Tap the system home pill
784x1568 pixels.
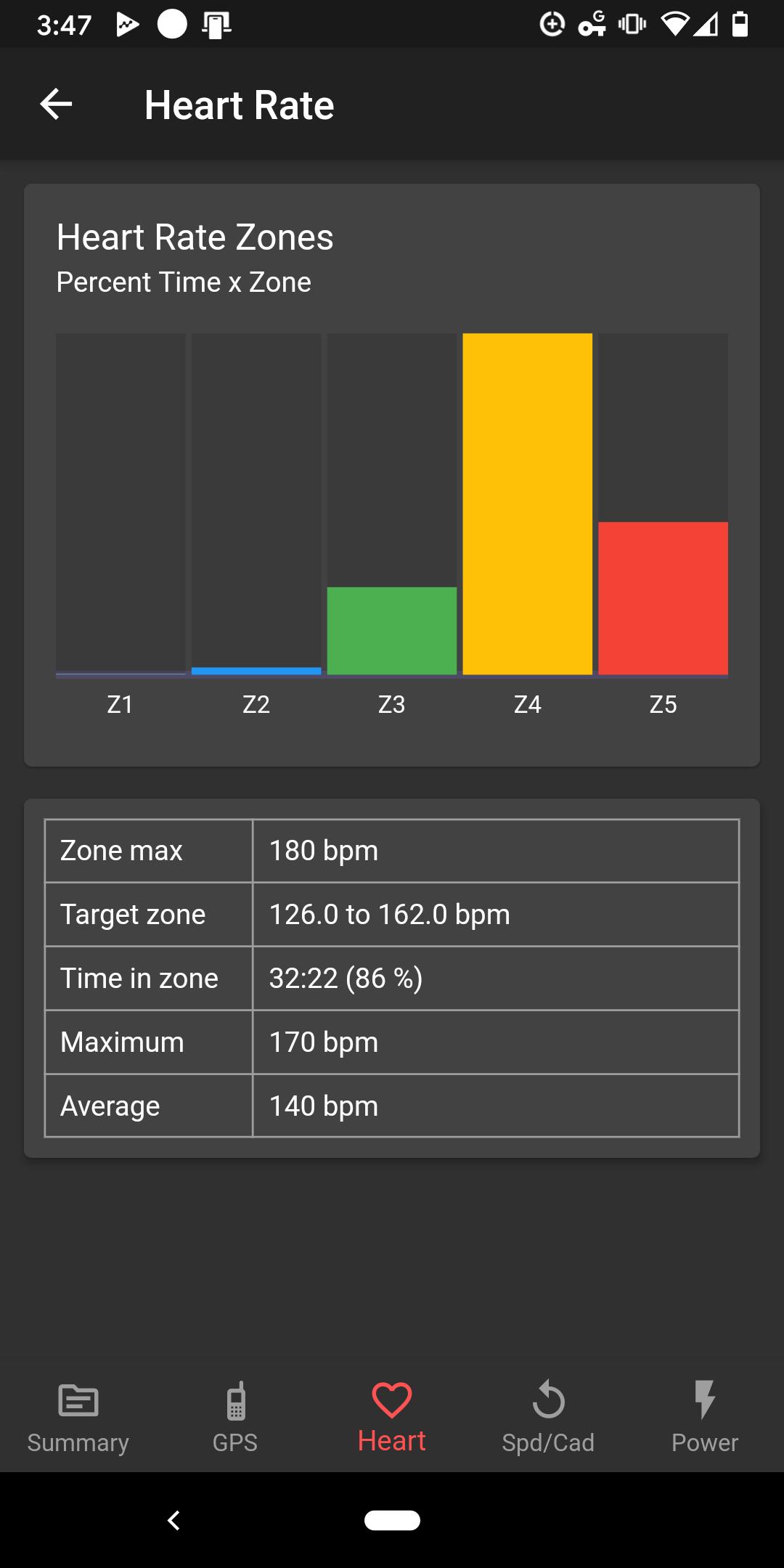tap(392, 1520)
